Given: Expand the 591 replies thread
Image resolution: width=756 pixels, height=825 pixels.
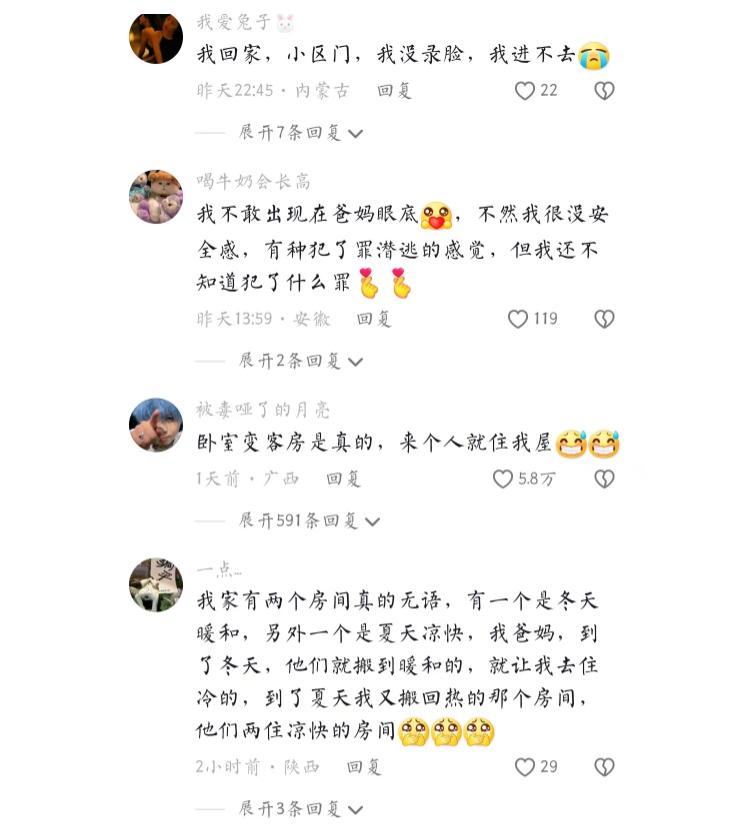Looking at the screenshot, I should tap(295, 521).
